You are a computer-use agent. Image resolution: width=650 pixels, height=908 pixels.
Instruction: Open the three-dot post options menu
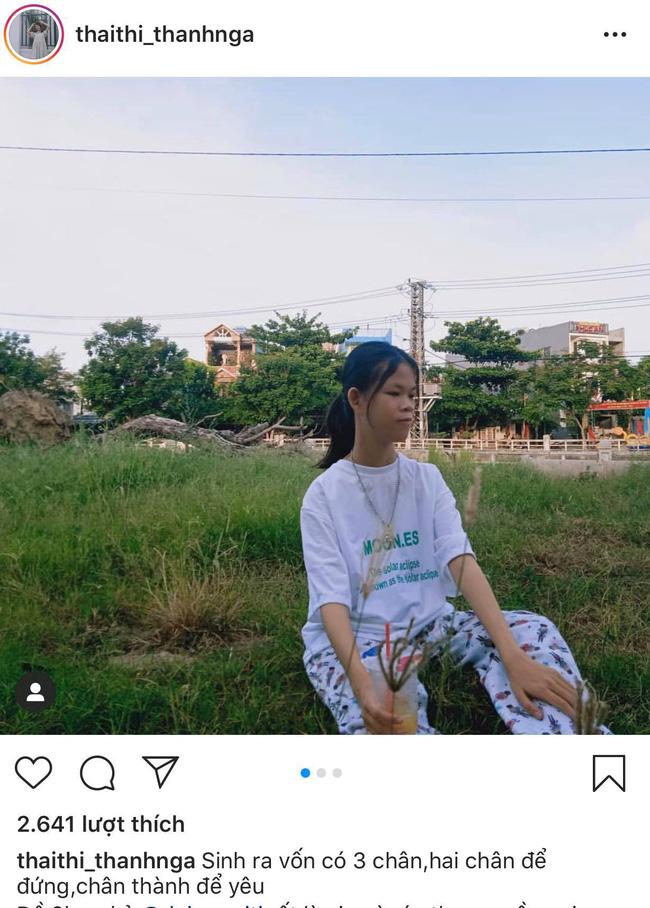(614, 35)
